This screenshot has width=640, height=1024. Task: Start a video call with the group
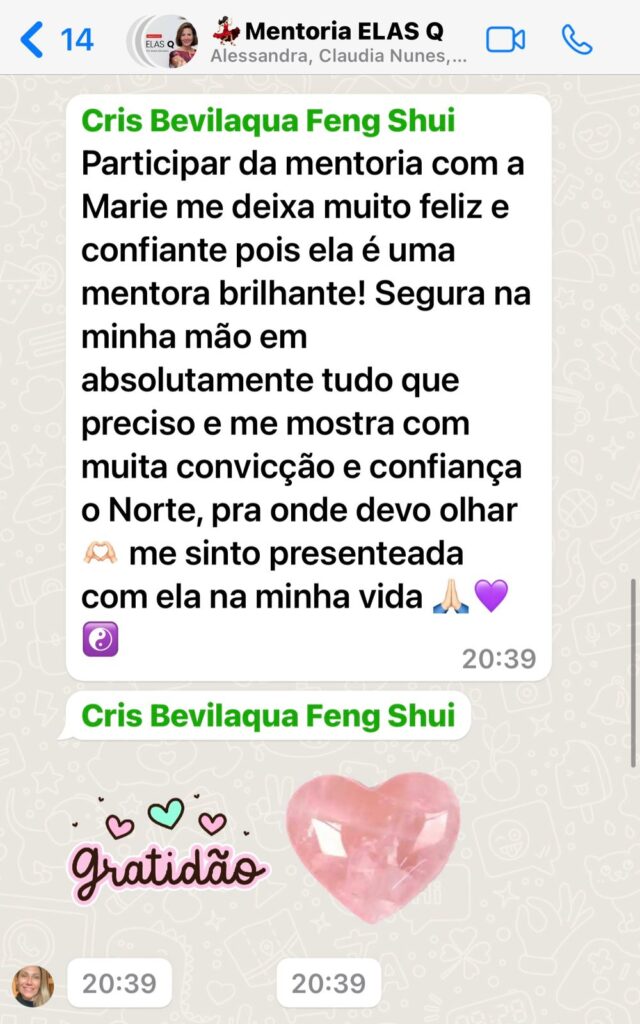[x=505, y=40]
